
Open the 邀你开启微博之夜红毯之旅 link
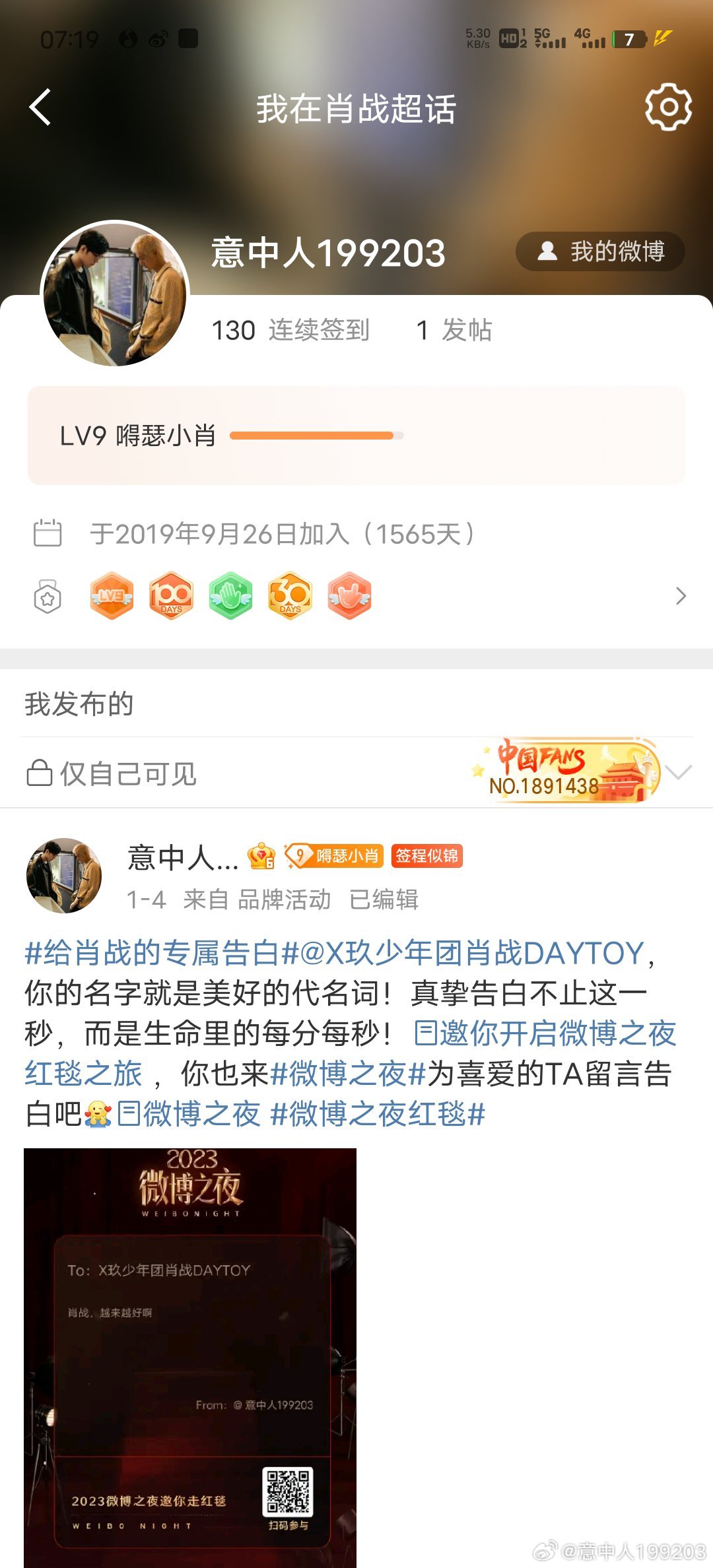click(x=545, y=1033)
